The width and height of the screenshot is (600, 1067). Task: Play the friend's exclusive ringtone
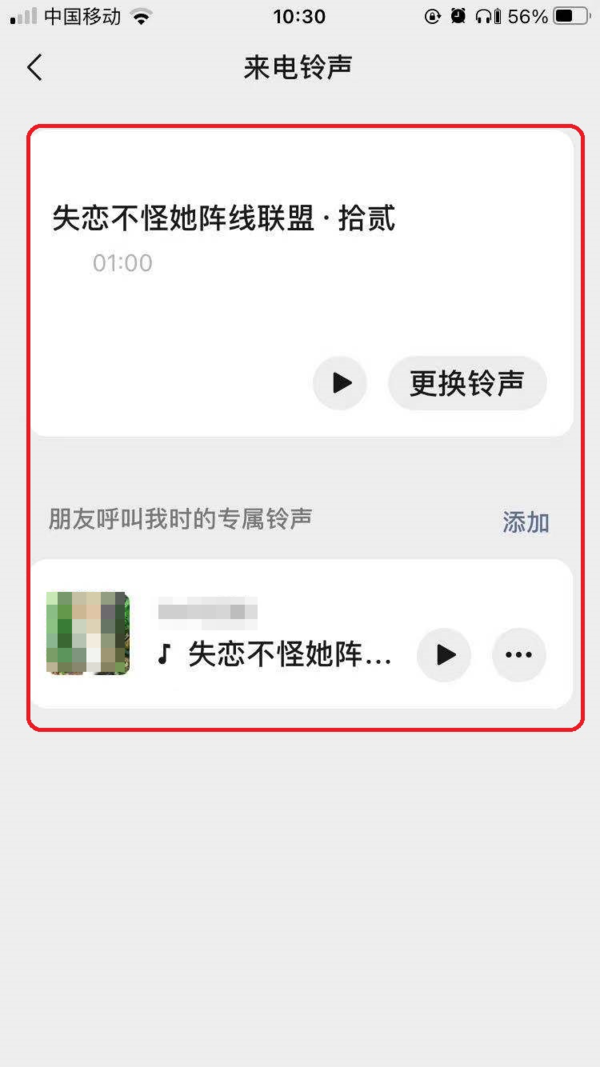444,655
